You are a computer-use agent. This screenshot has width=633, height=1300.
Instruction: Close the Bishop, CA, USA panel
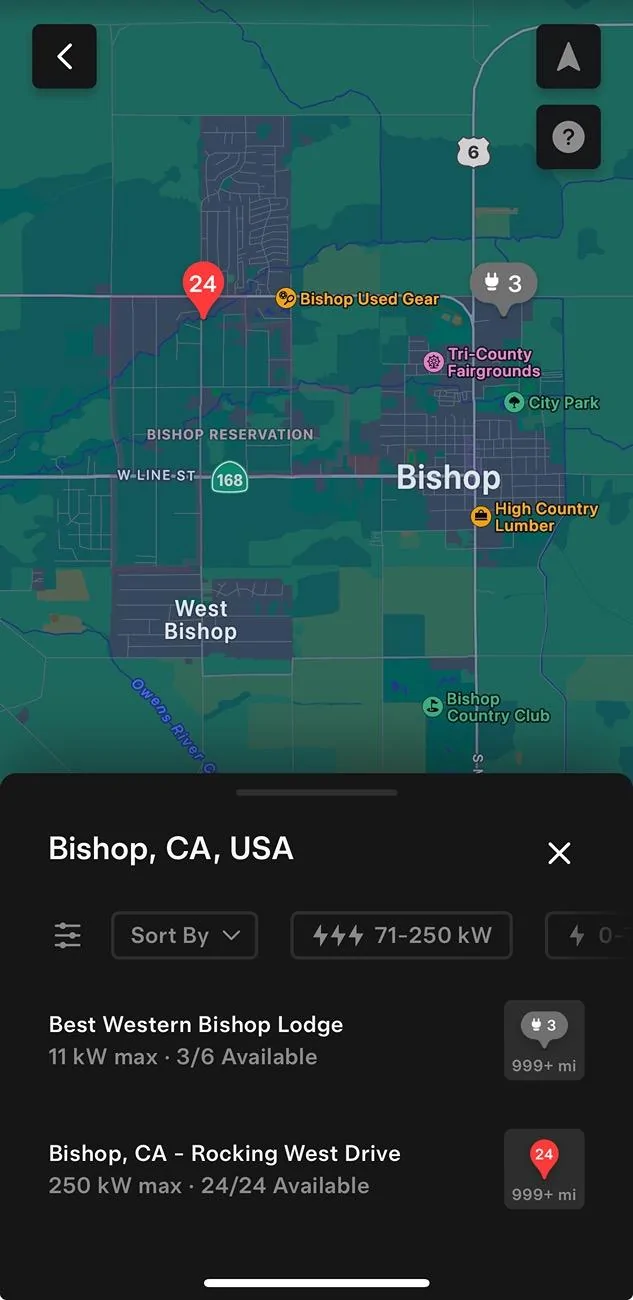point(559,853)
